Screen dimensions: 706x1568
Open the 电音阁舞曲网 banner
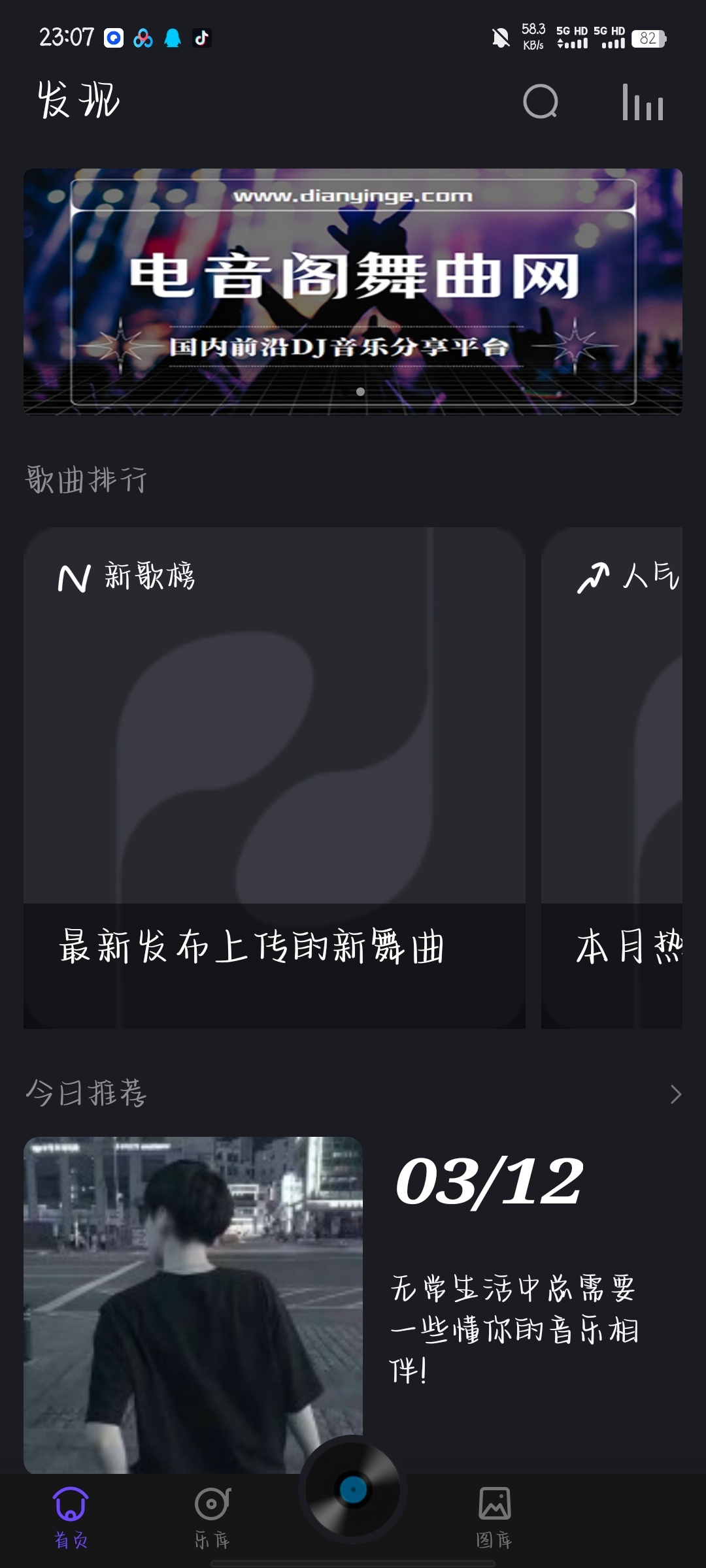[x=353, y=291]
